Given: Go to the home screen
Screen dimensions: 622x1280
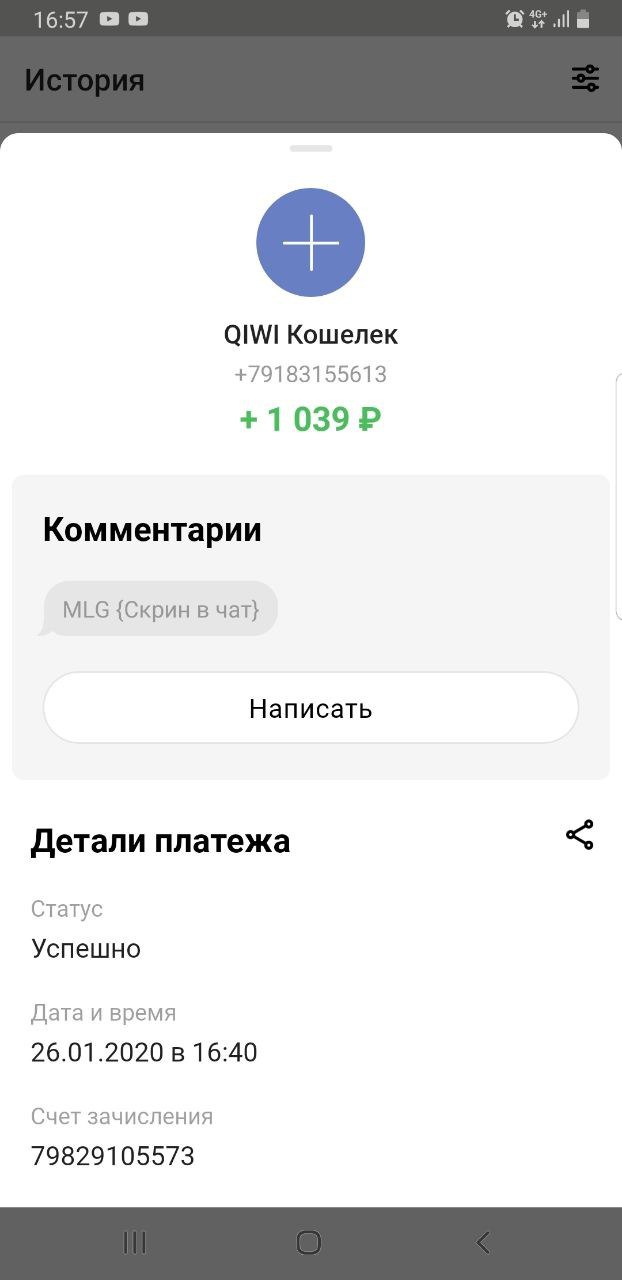Looking at the screenshot, I should tap(309, 1242).
